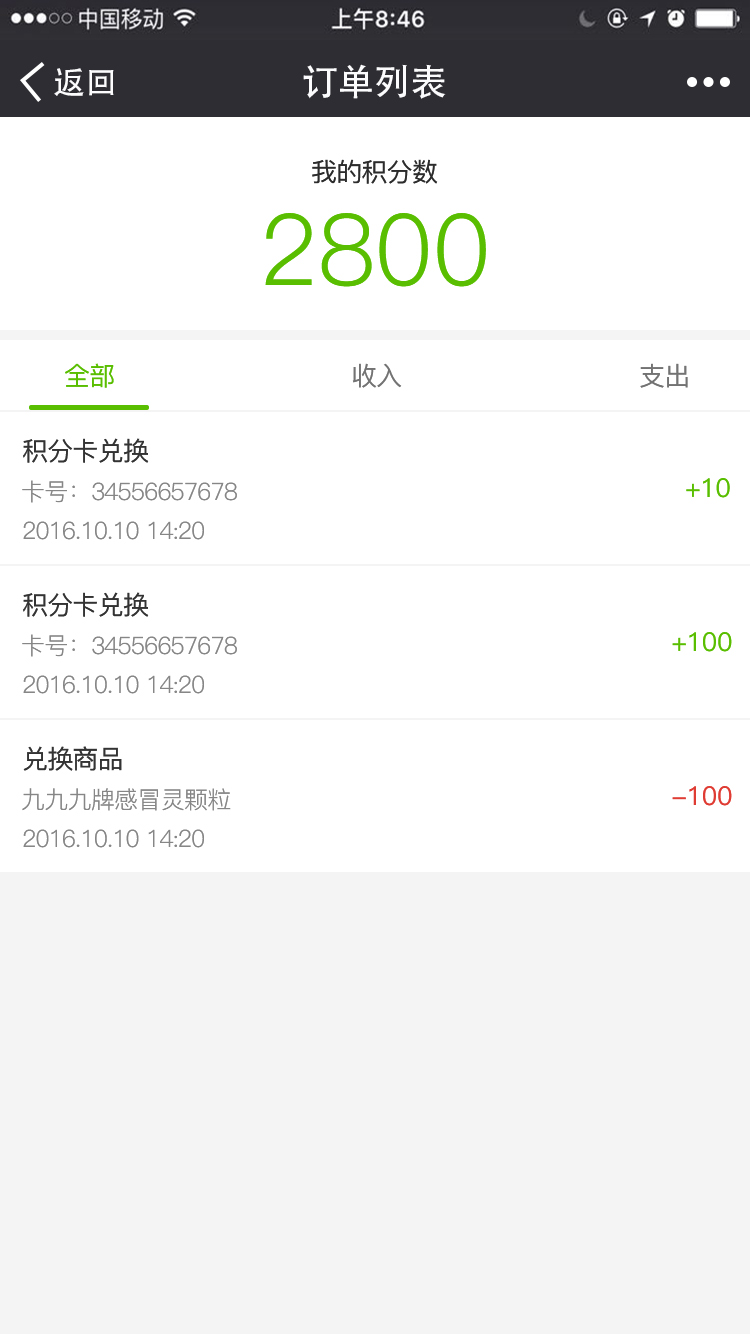
Task: Open the 兑换商品 九九九牌感冒灵颗粒 record
Action: click(375, 797)
